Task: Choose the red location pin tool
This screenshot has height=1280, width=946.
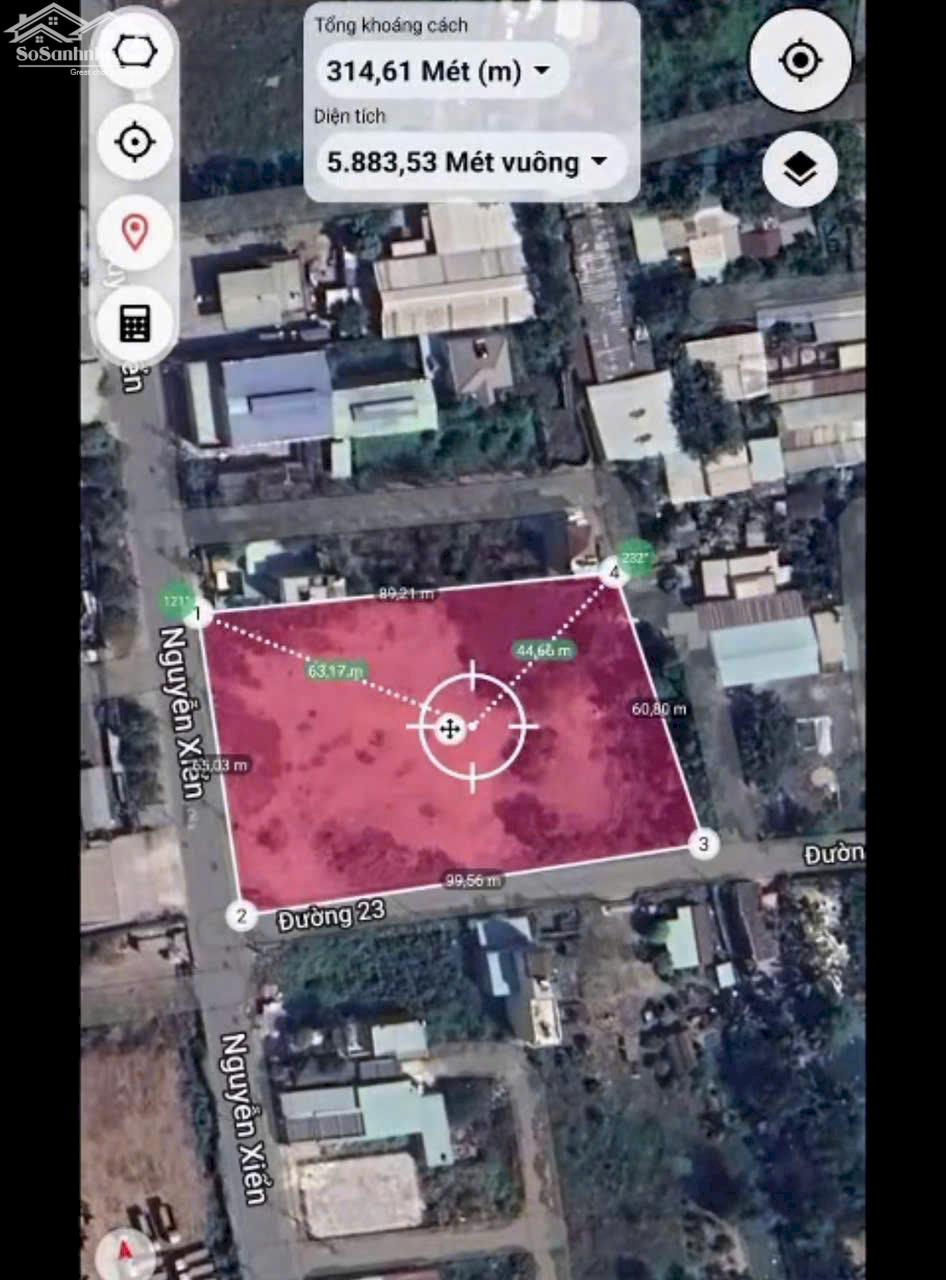Action: click(135, 232)
